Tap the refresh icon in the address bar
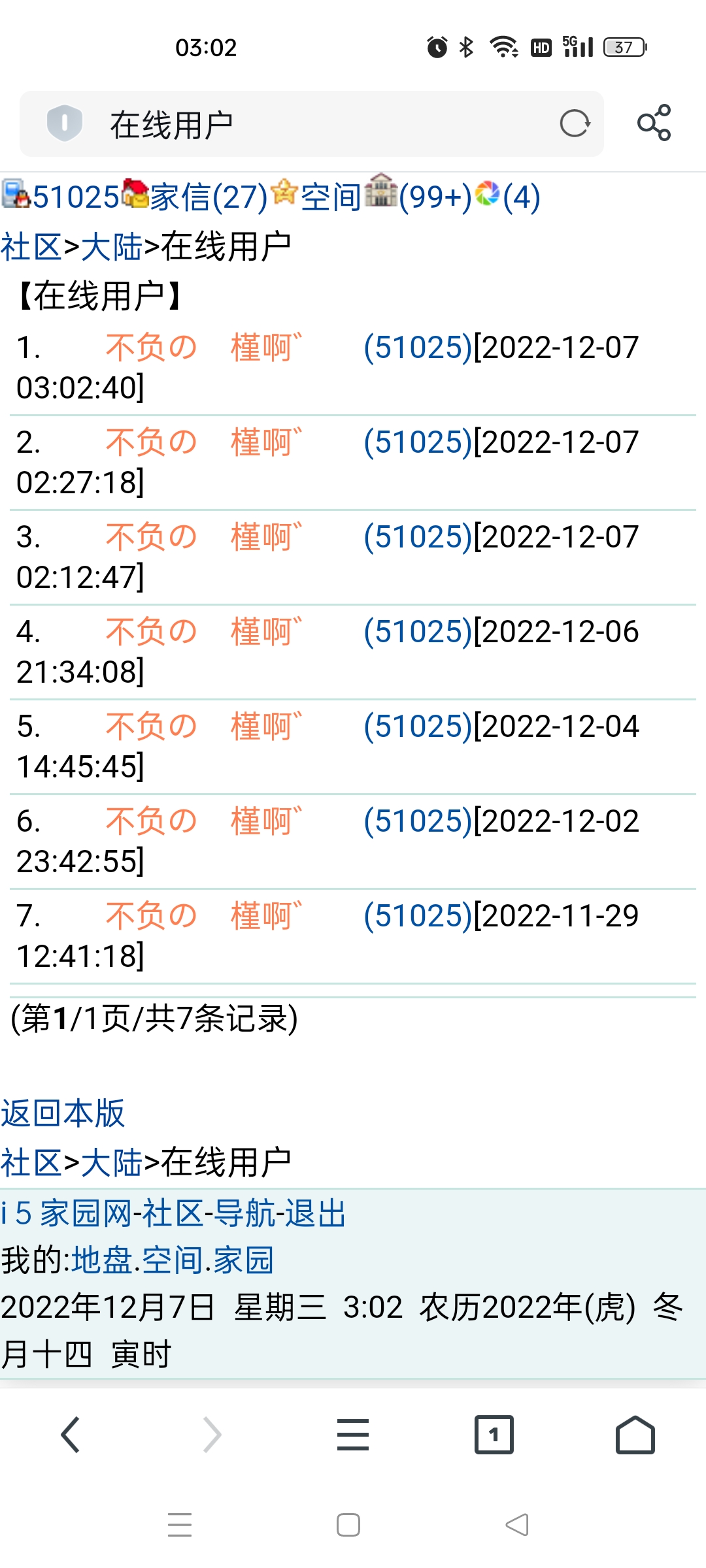This screenshot has width=706, height=1568. (x=573, y=123)
